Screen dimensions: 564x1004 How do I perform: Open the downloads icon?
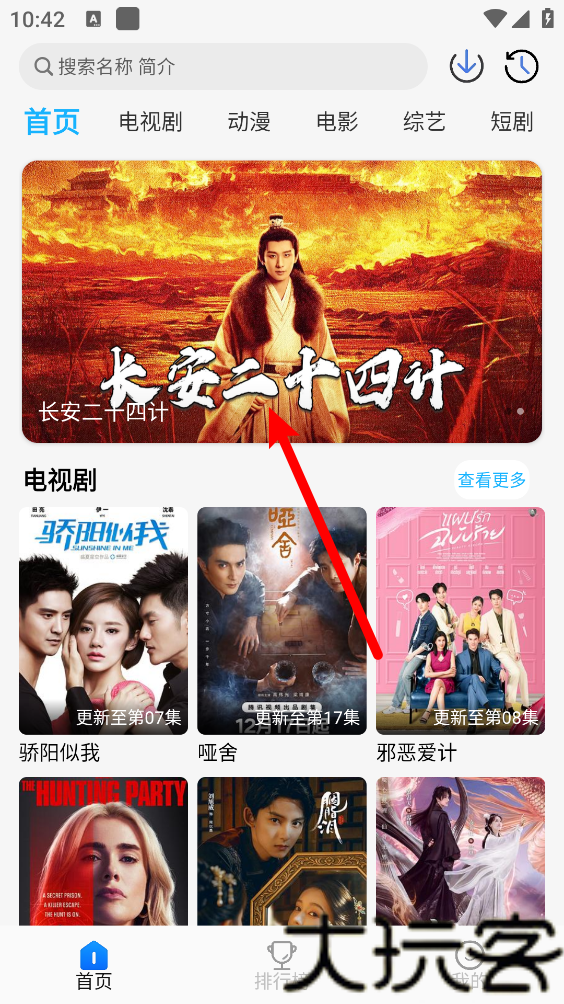[466, 65]
